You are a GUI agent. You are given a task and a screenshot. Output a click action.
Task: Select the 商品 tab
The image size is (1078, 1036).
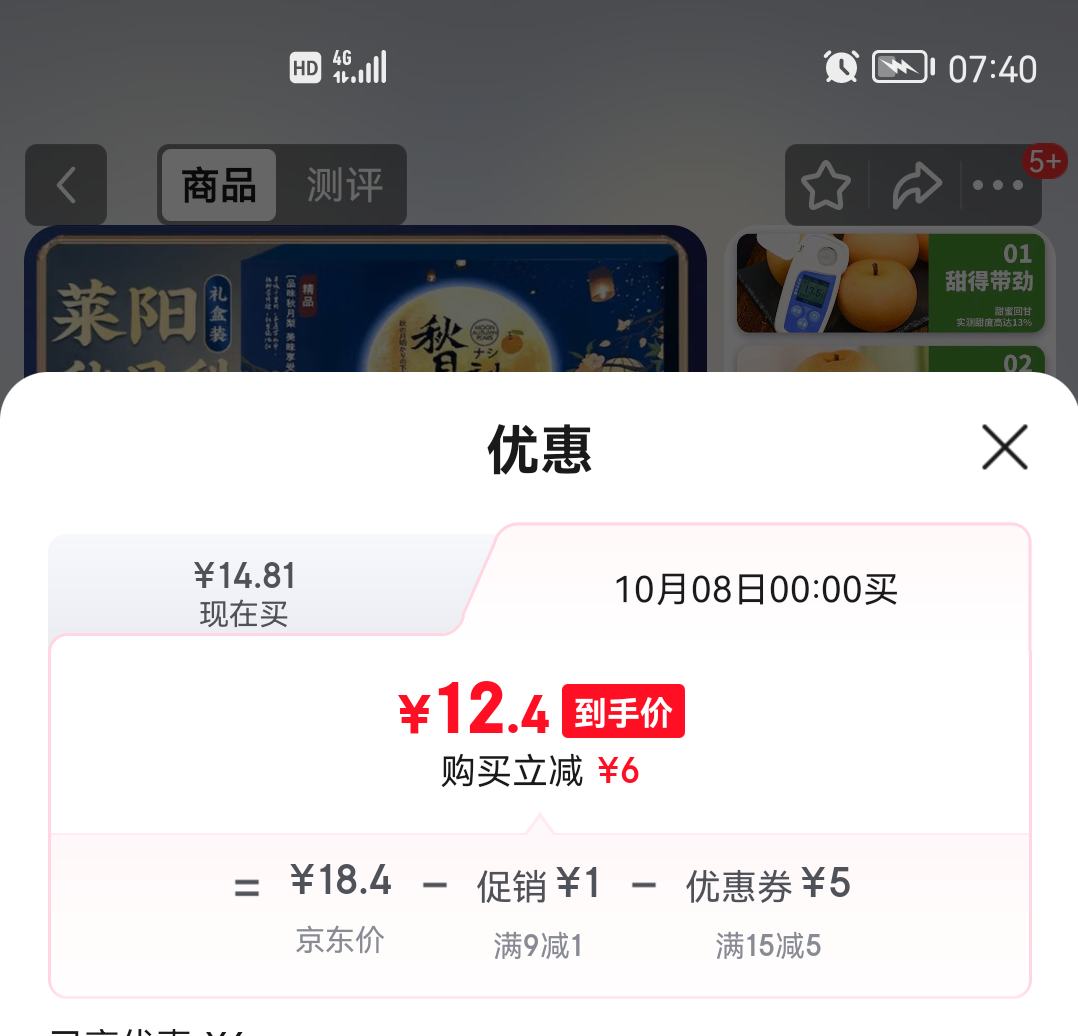click(219, 185)
